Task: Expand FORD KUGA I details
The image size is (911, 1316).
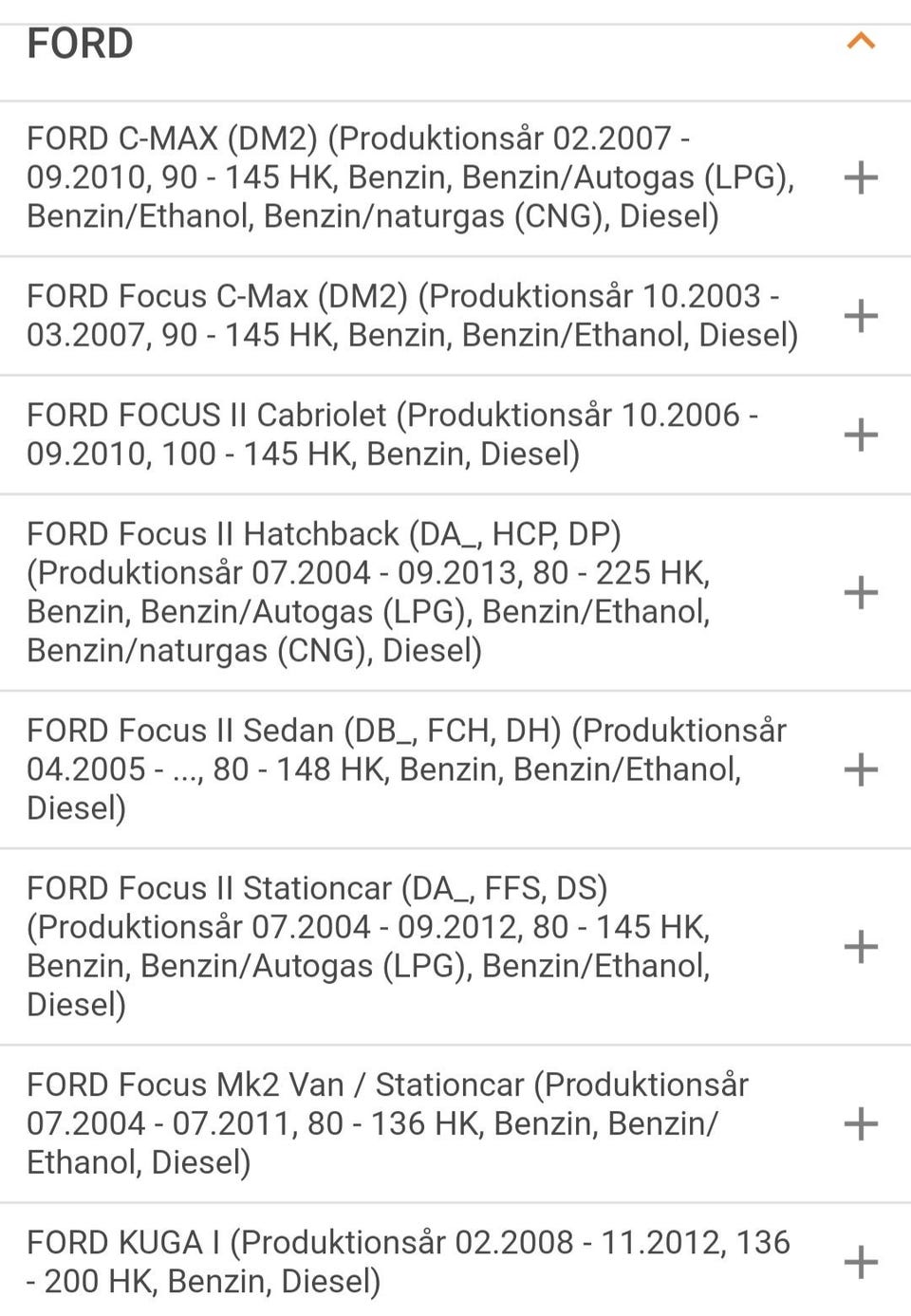Action: click(861, 1262)
